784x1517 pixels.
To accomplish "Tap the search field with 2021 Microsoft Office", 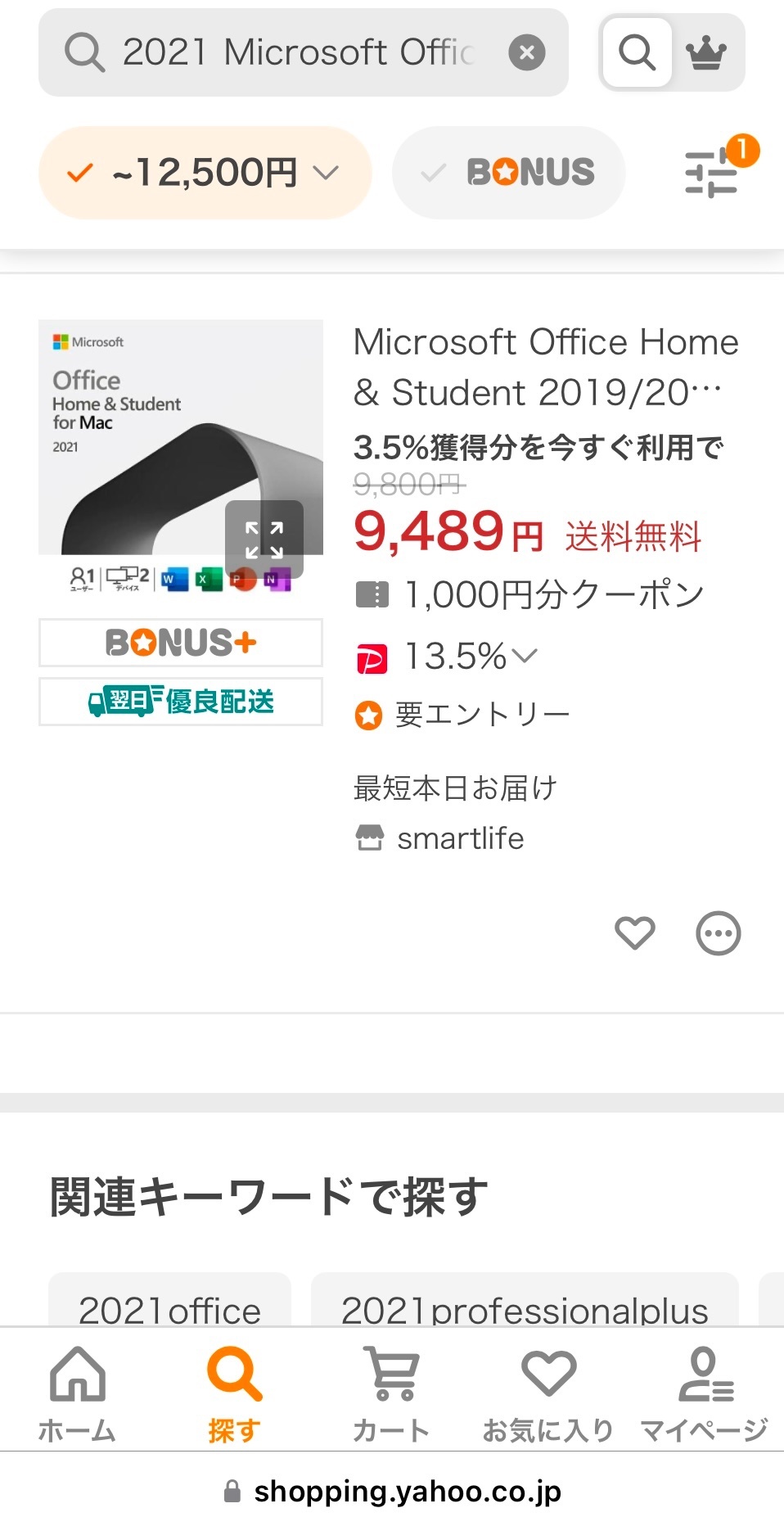I will [x=295, y=52].
